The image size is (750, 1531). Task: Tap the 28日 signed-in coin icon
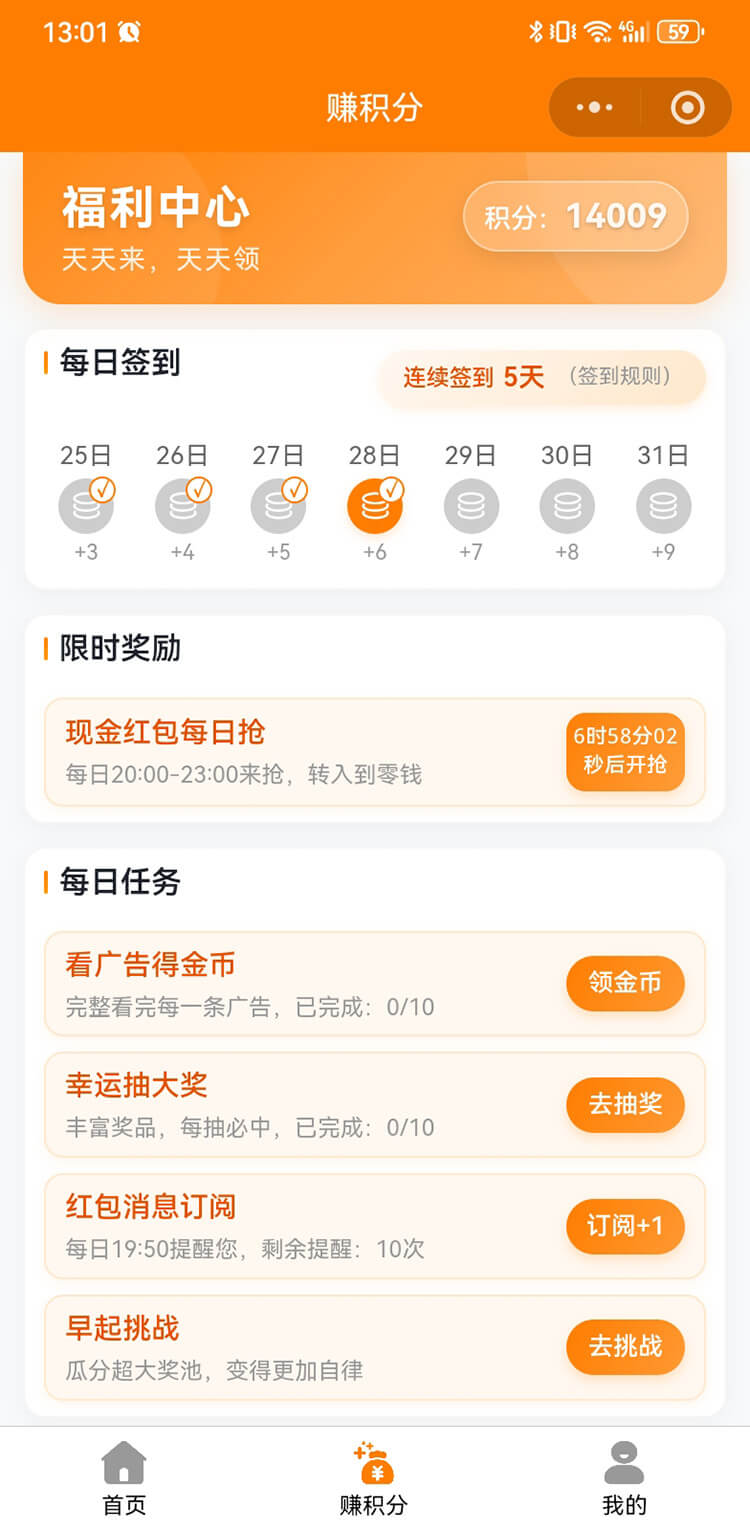(375, 505)
